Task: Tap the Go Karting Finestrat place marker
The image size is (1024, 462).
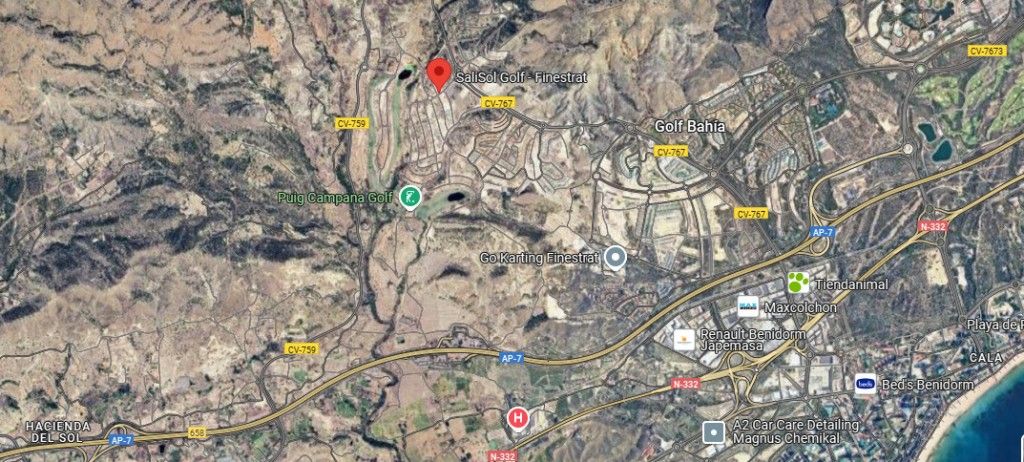Action: 616,258
